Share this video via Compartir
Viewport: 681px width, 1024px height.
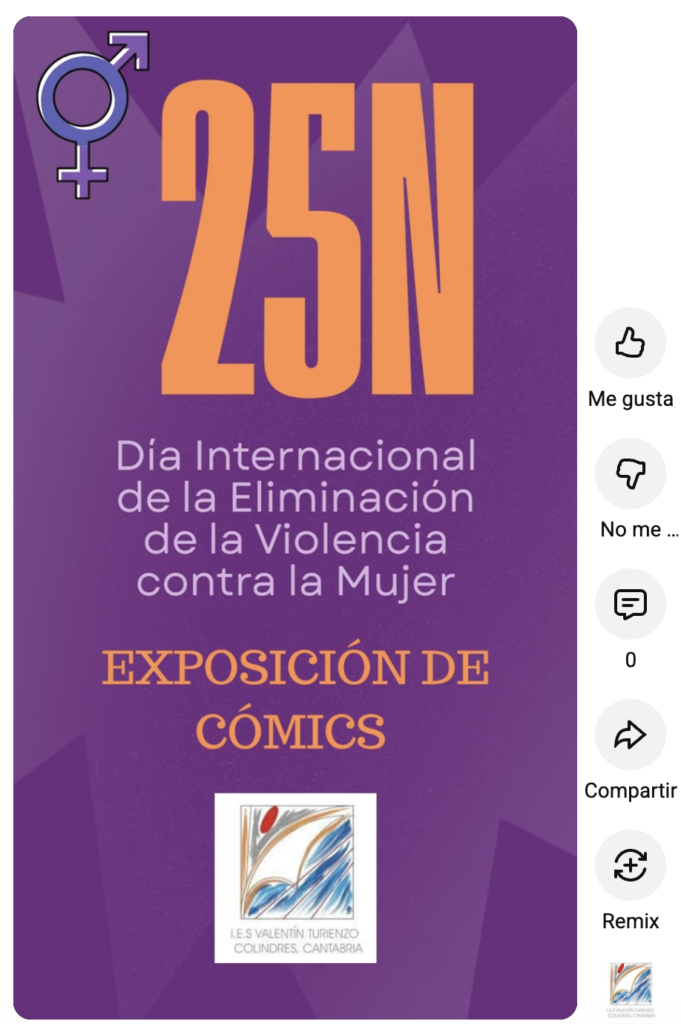tap(630, 736)
